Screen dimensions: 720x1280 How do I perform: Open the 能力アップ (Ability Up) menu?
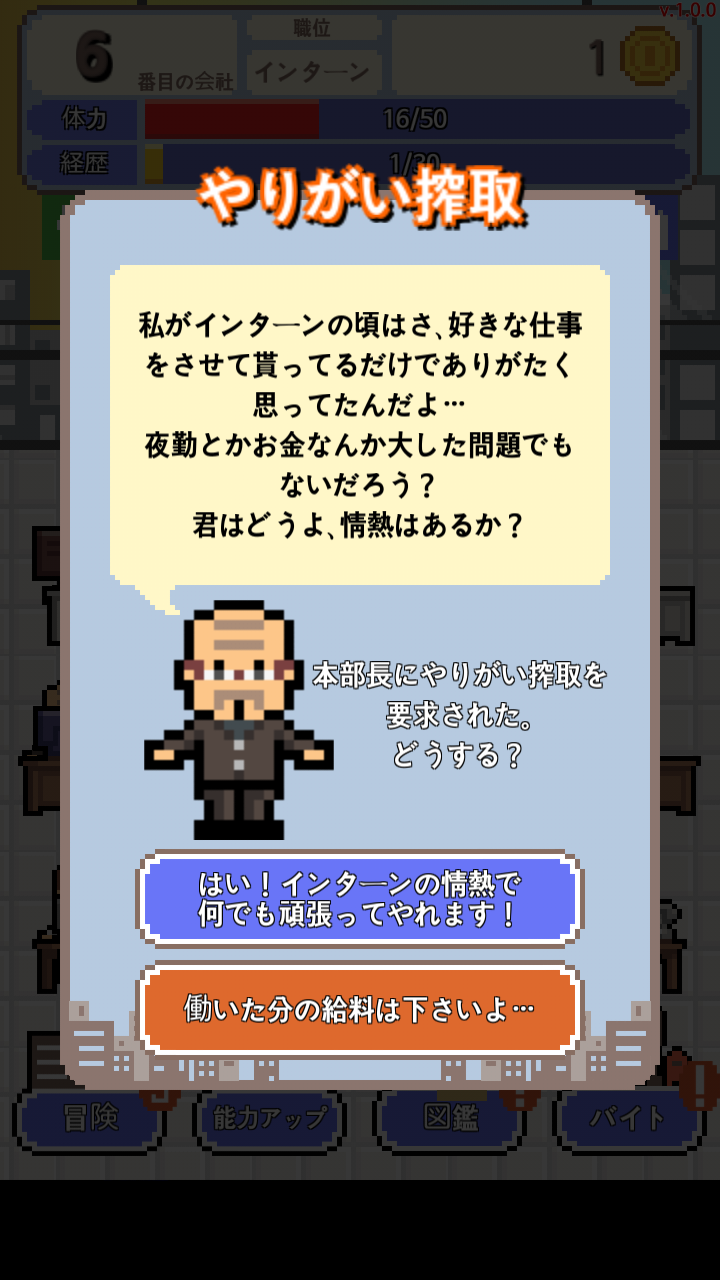tap(270, 1120)
